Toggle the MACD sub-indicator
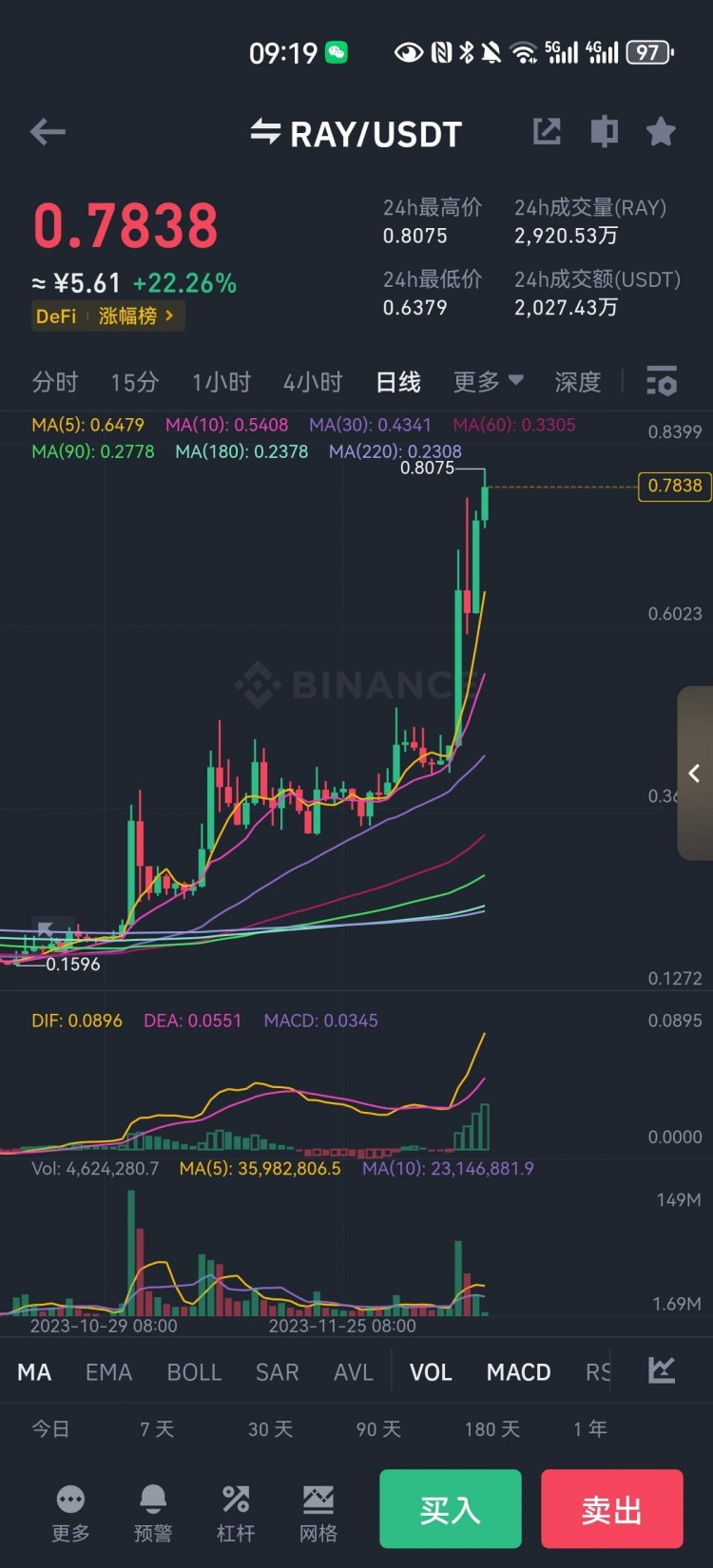Screen dimensions: 713x1568 point(518,1372)
